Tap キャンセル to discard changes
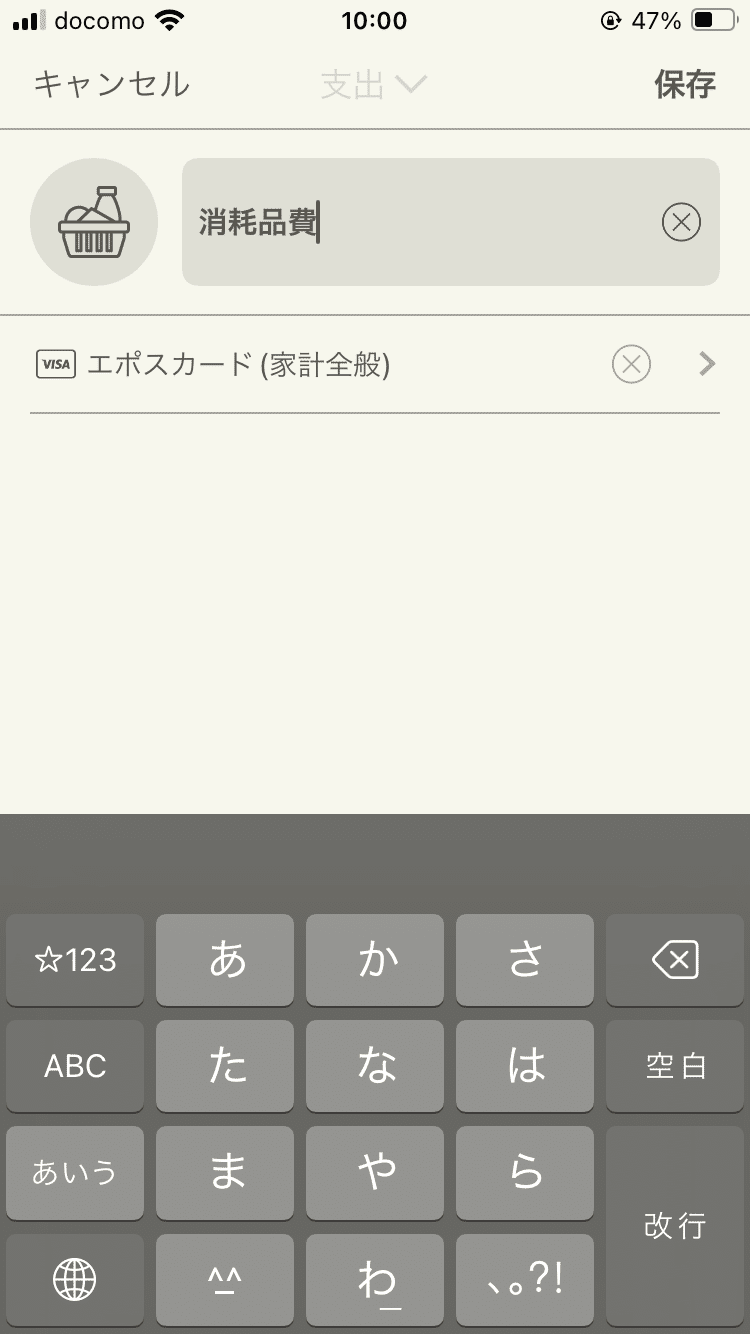 111,84
